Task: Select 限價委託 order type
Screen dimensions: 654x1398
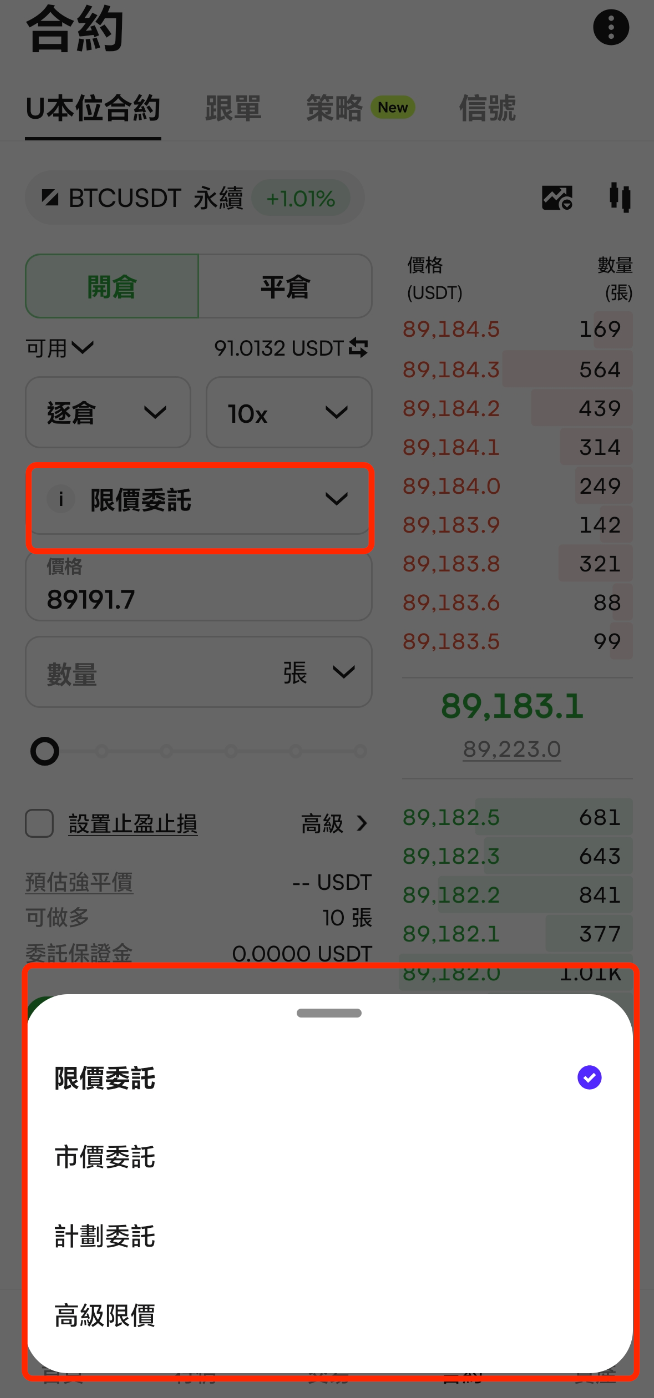Action: pos(105,1078)
